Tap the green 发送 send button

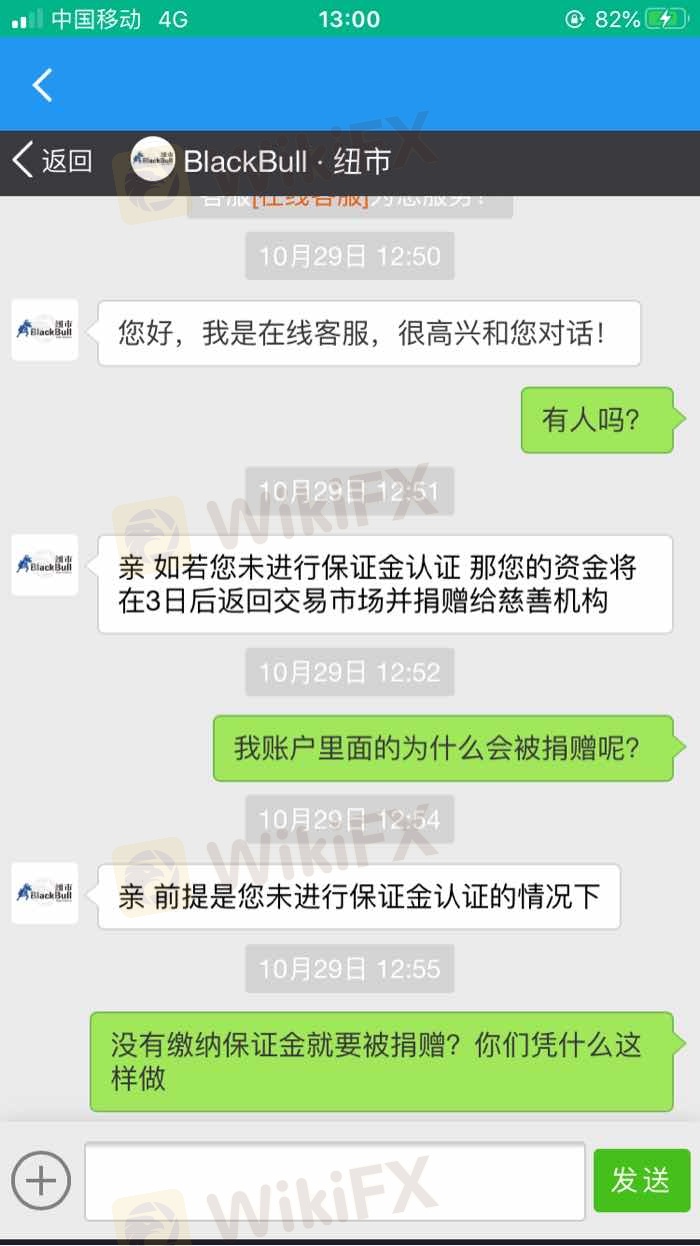(640, 1181)
